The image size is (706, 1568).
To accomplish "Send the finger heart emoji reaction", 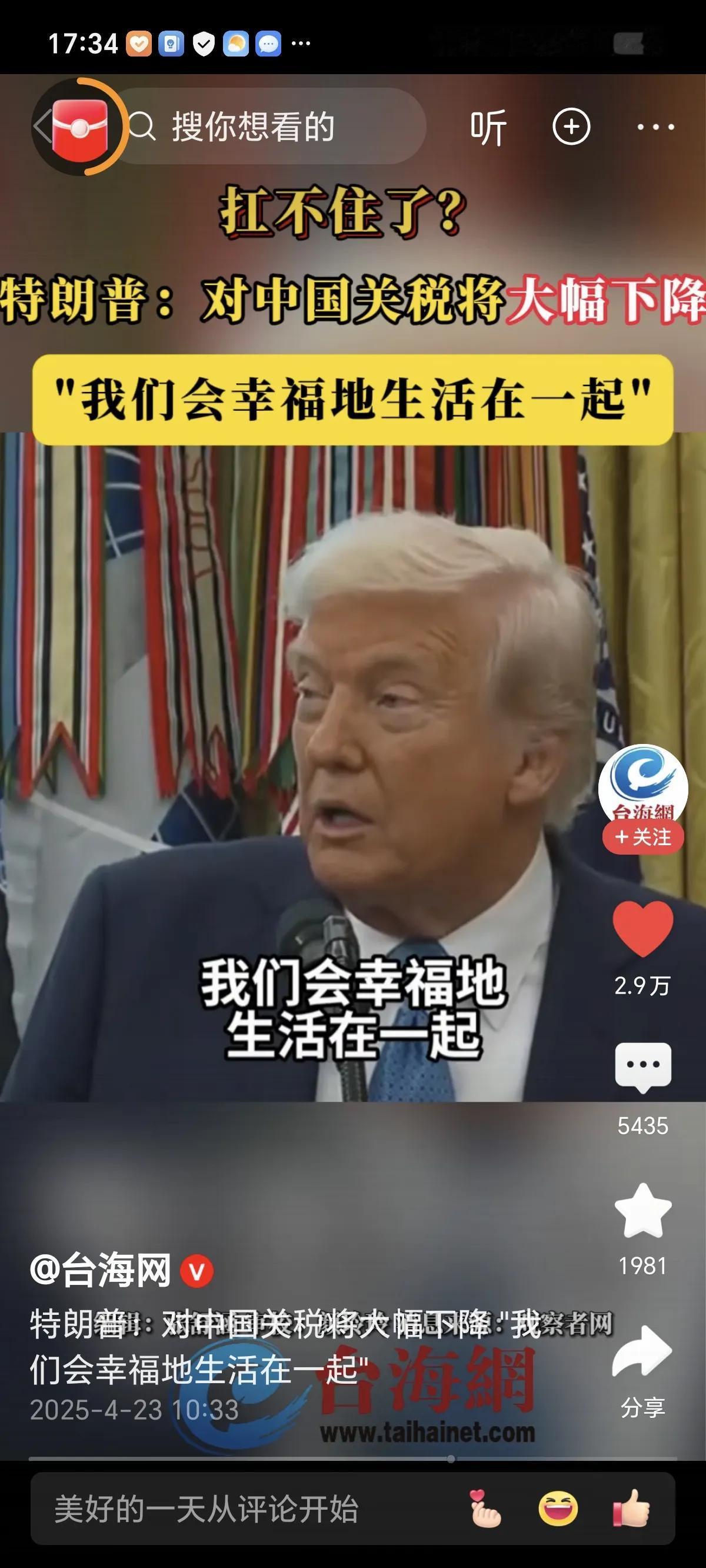I will 485,1510.
